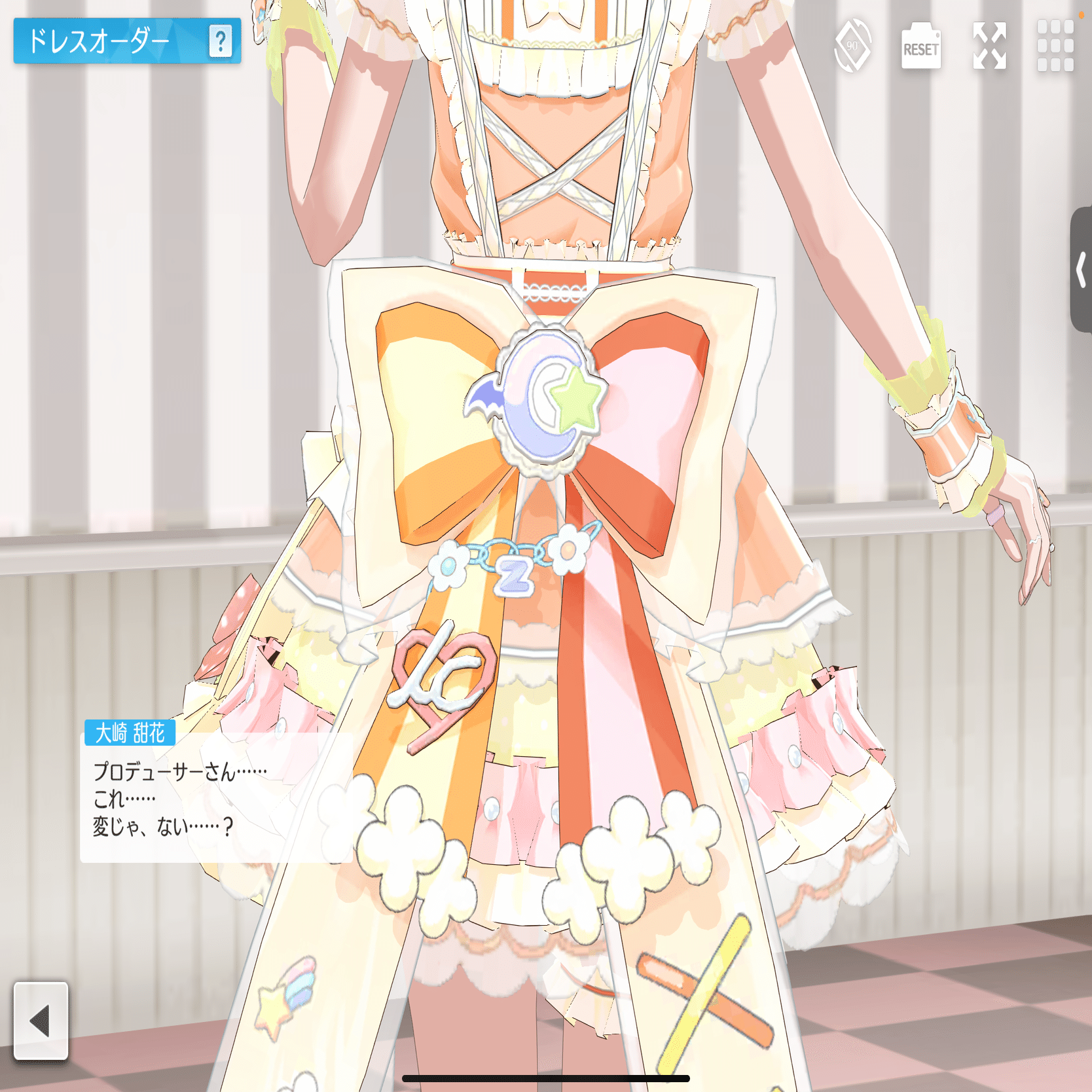Open the Dress Order help question mark

[221, 41]
